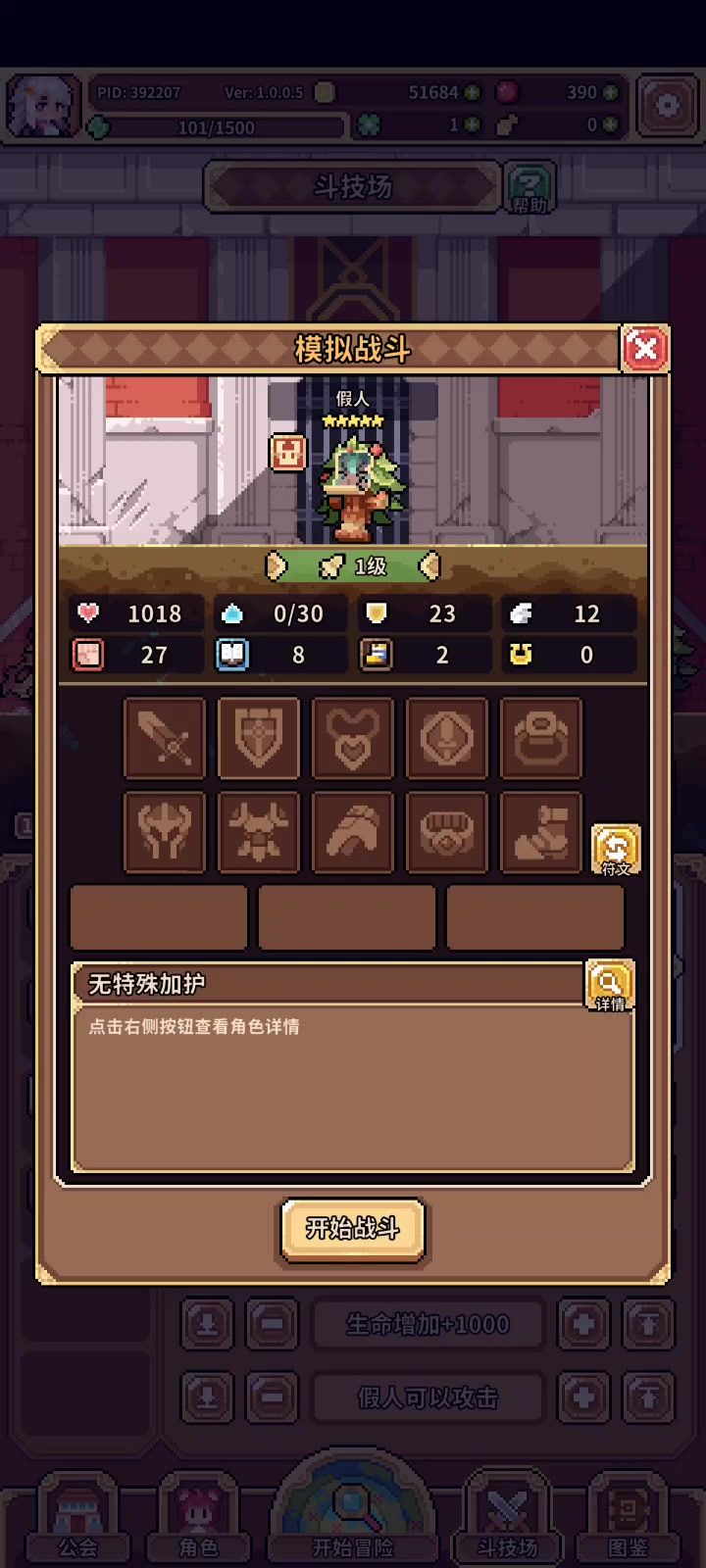The height and width of the screenshot is (1568, 706).
Task: Start the battle with 开始战斗
Action: point(353,1228)
